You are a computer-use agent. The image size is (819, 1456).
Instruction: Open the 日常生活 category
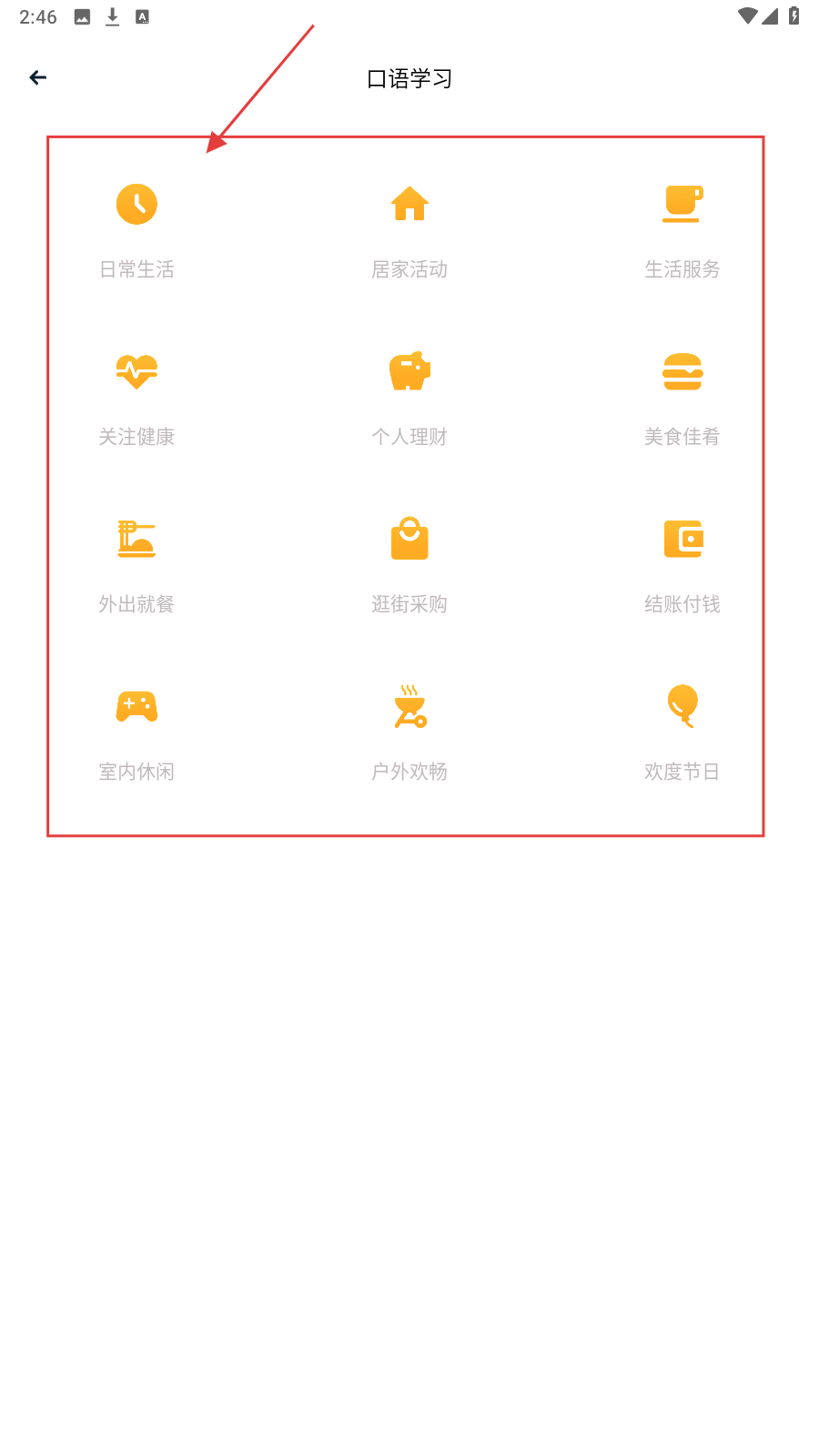coord(136,227)
